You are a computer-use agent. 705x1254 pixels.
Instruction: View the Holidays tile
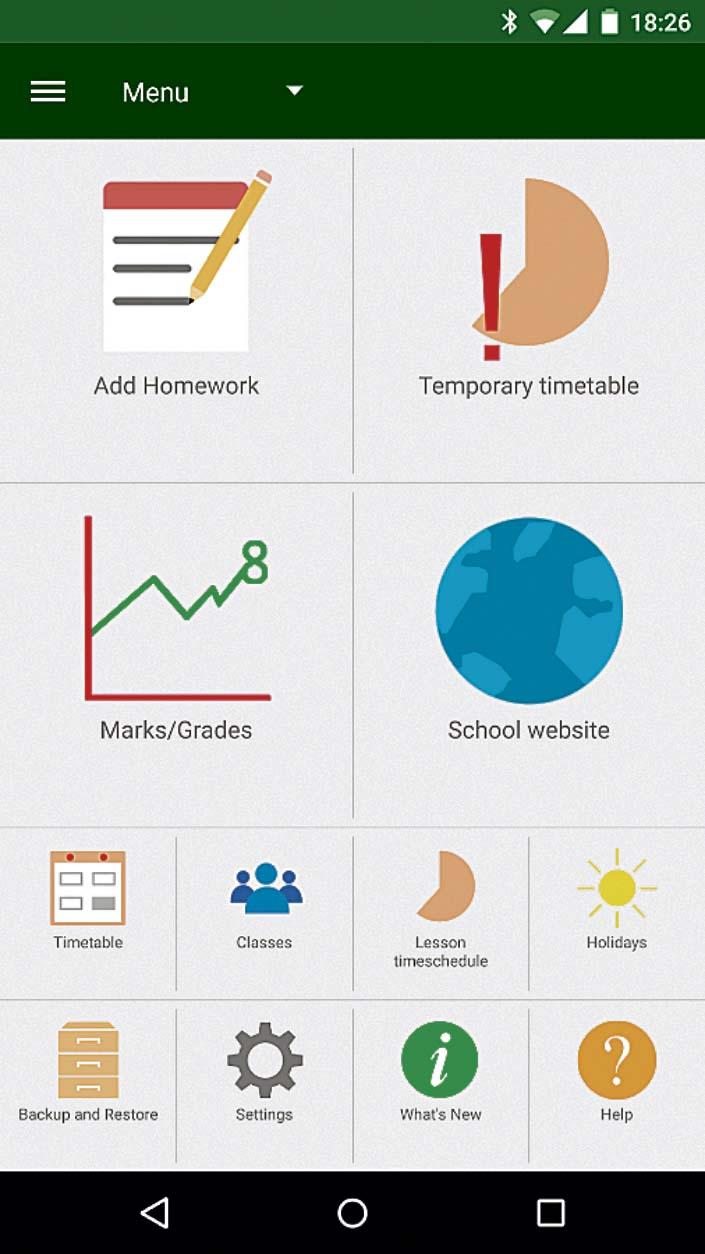click(x=617, y=913)
